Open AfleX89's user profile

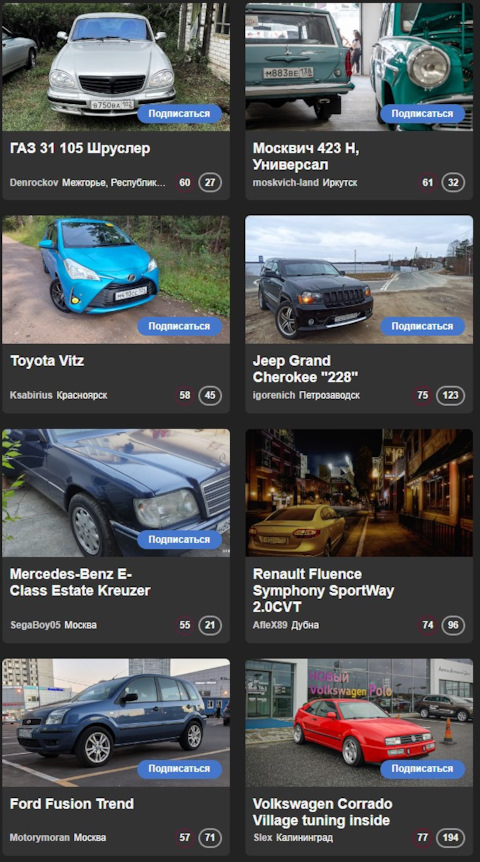(270, 625)
